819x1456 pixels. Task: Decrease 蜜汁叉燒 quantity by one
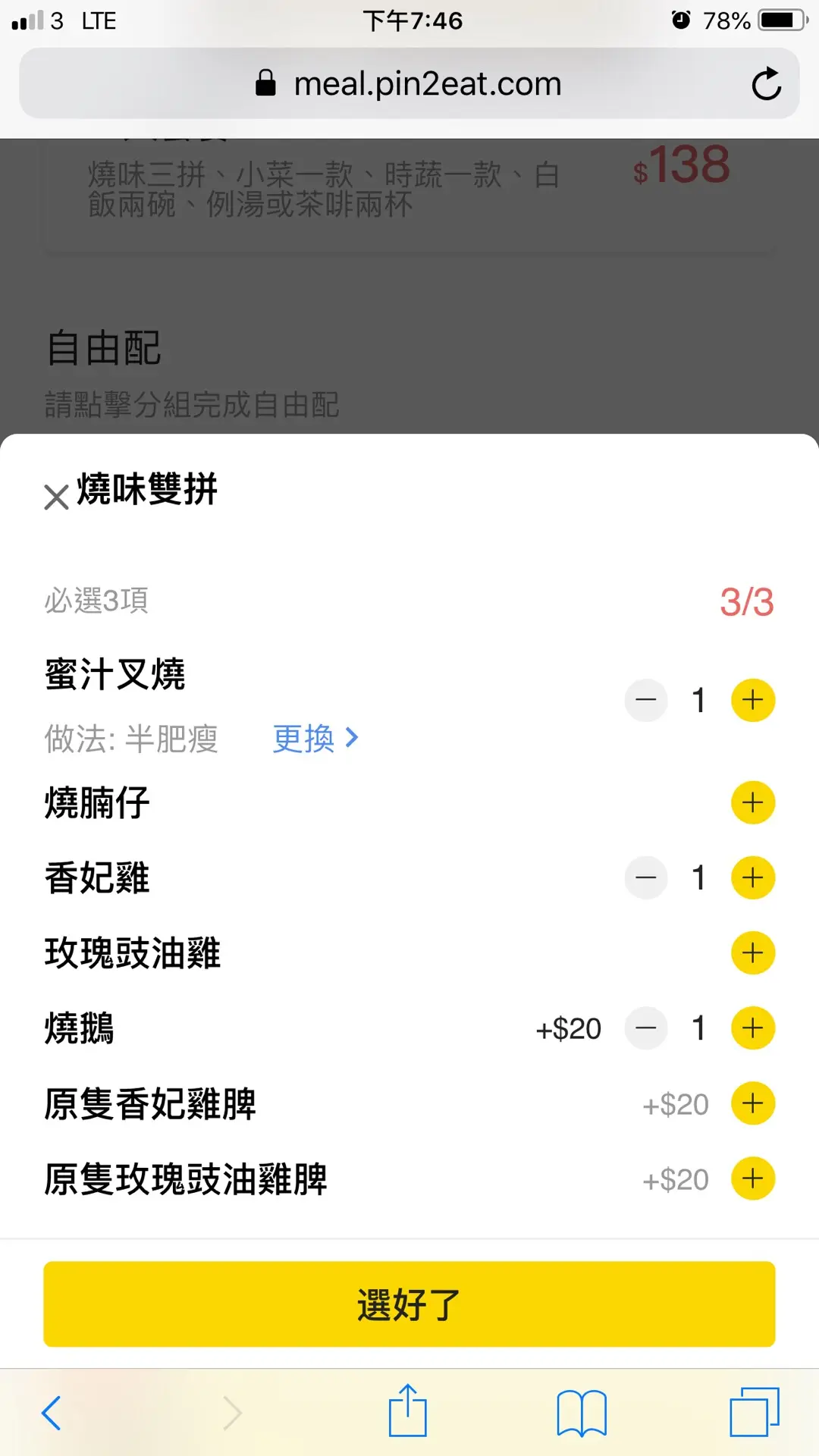pos(646,700)
